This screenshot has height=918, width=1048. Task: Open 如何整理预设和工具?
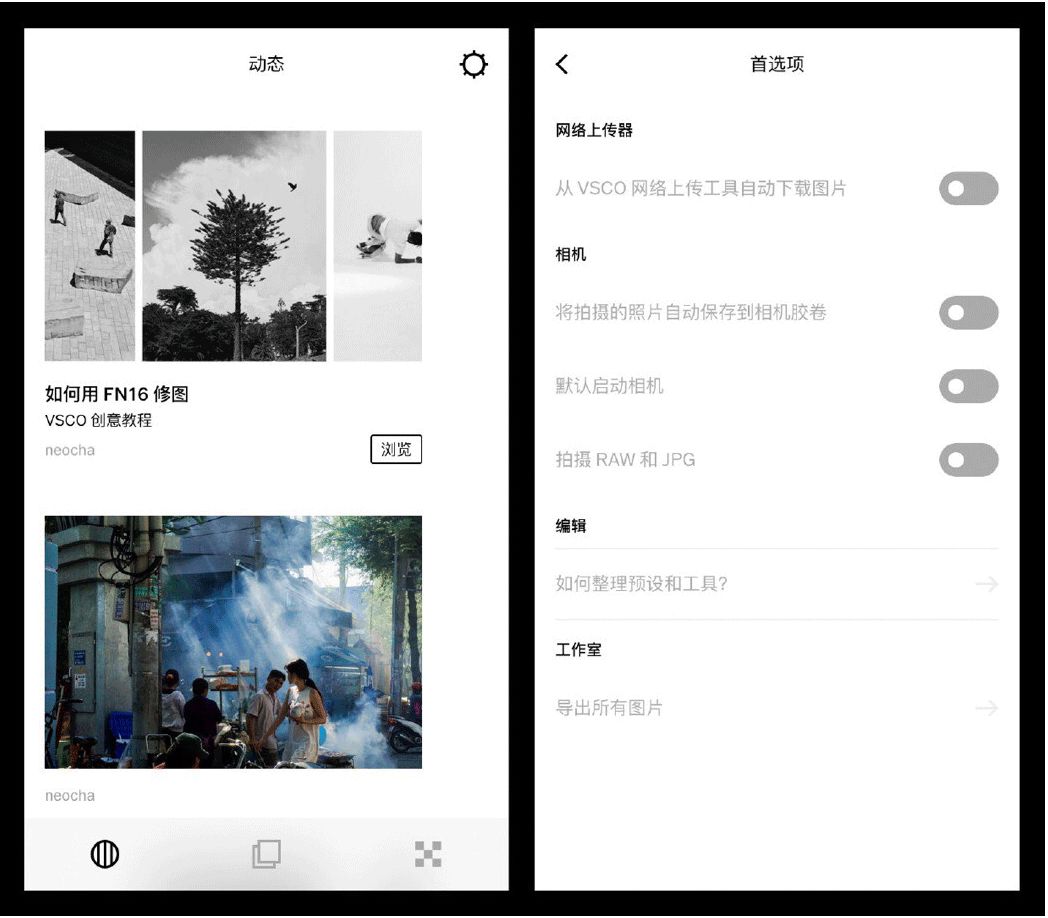point(776,584)
